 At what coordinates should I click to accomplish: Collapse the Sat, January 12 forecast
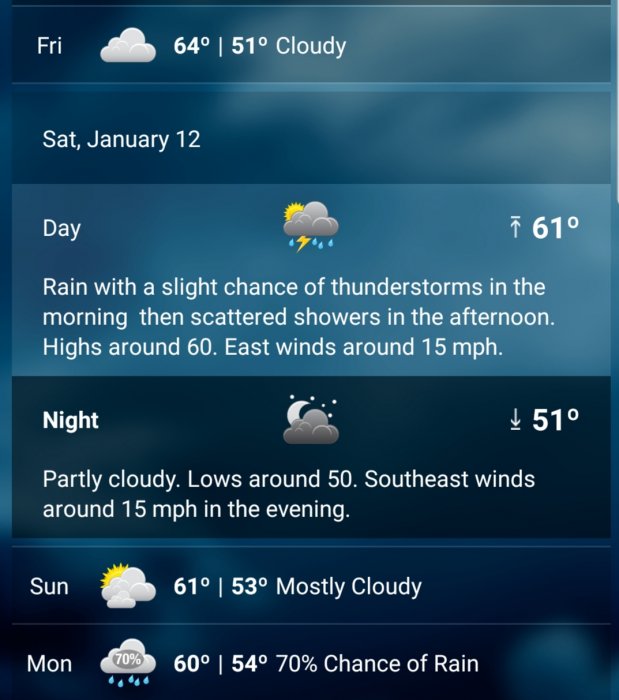(310, 139)
